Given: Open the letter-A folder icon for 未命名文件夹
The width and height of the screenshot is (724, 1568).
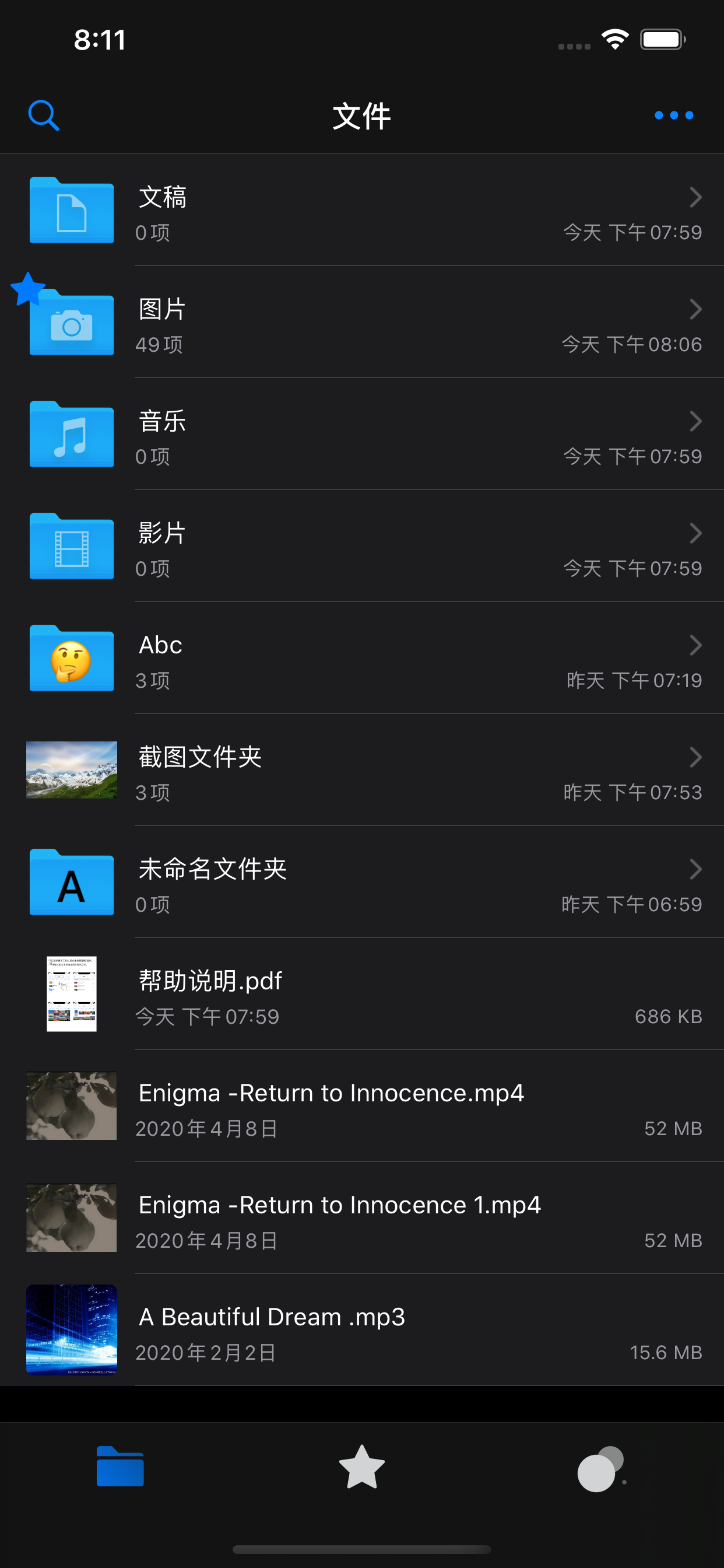Looking at the screenshot, I should (x=71, y=883).
